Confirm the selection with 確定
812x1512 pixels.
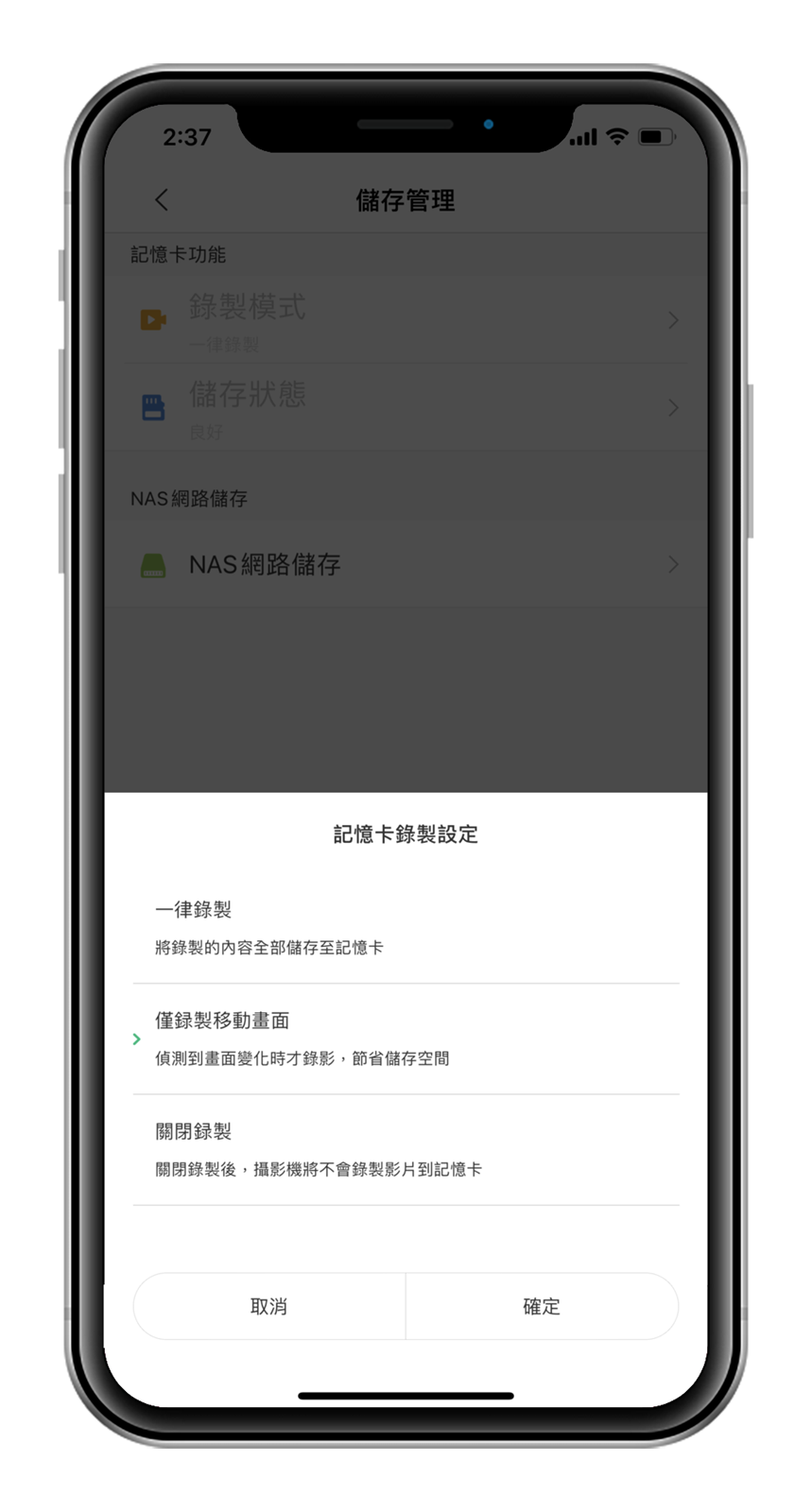tap(542, 1306)
